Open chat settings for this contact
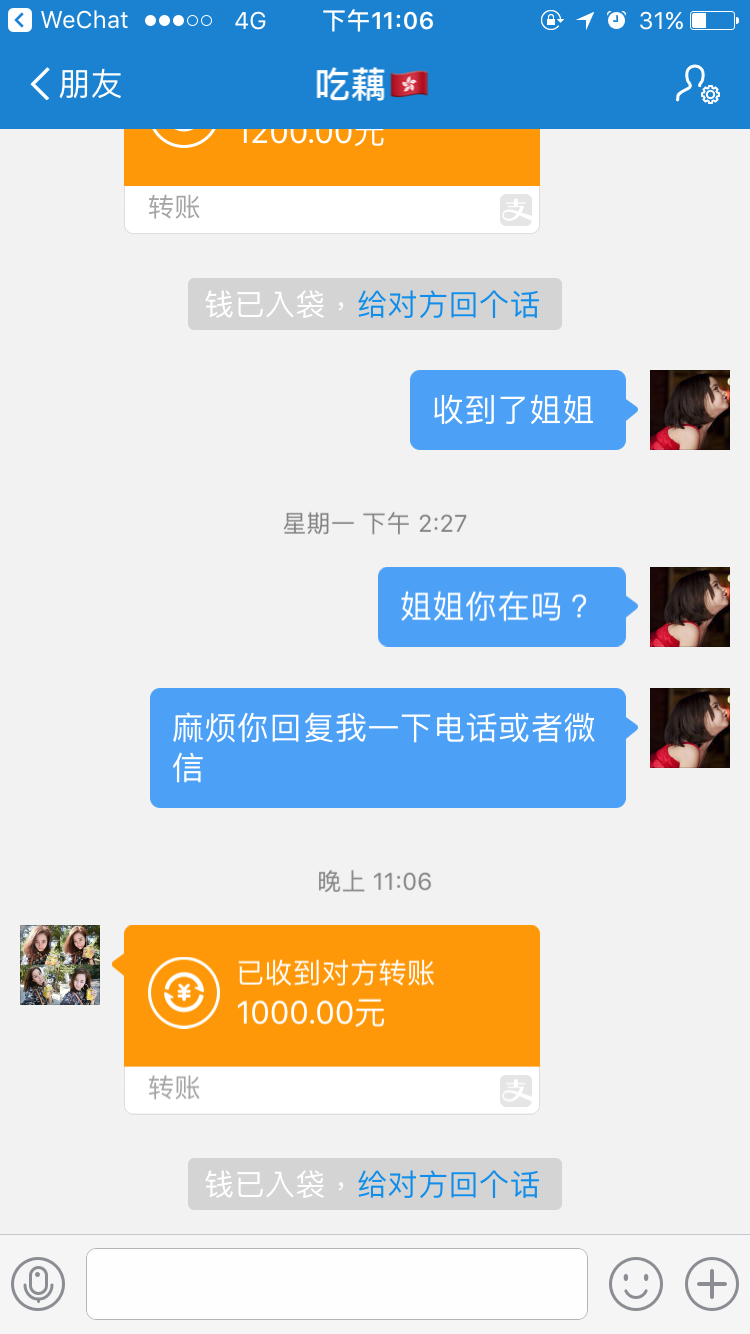 [x=696, y=85]
